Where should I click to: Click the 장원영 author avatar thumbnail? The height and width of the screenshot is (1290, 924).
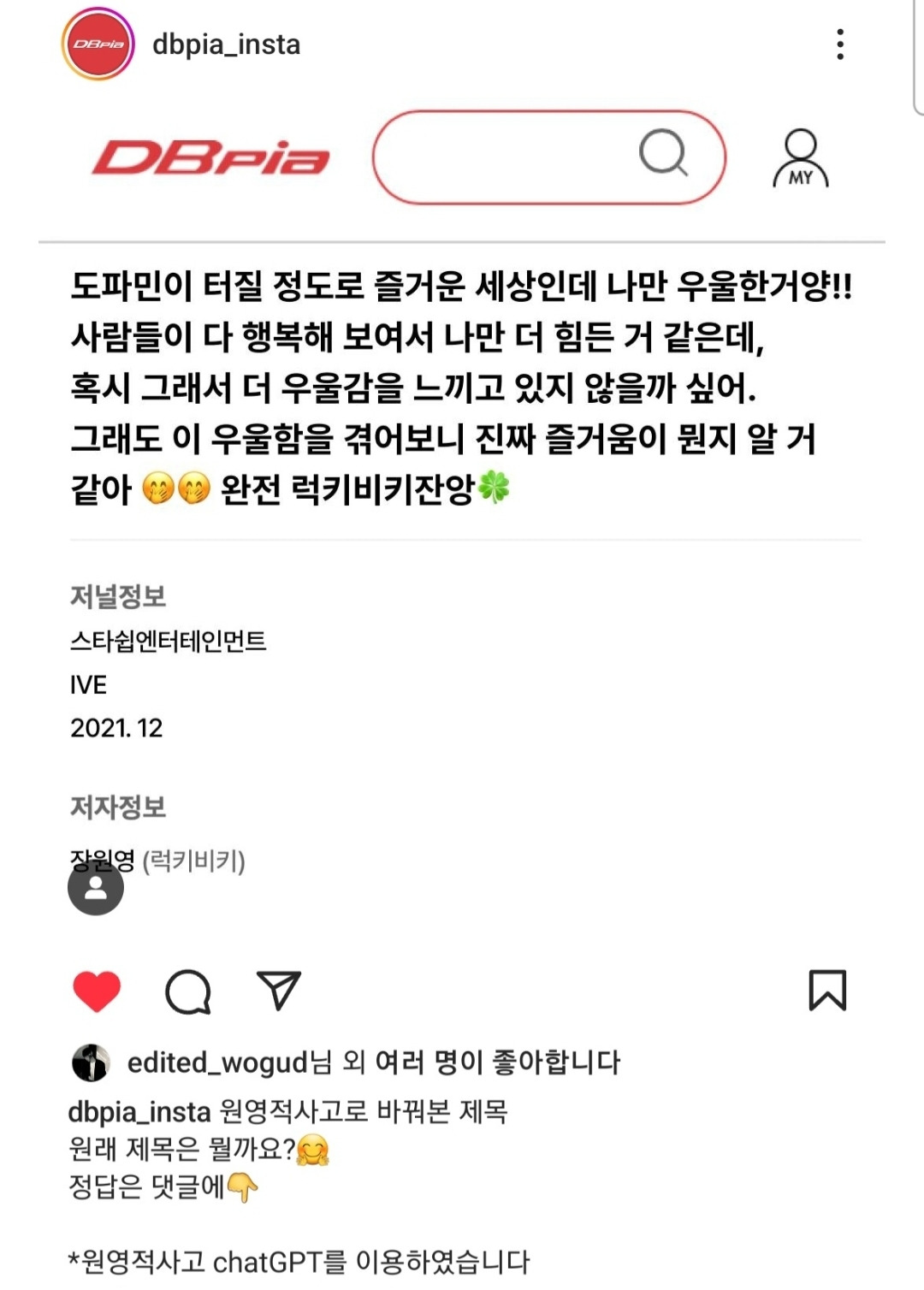click(x=97, y=892)
